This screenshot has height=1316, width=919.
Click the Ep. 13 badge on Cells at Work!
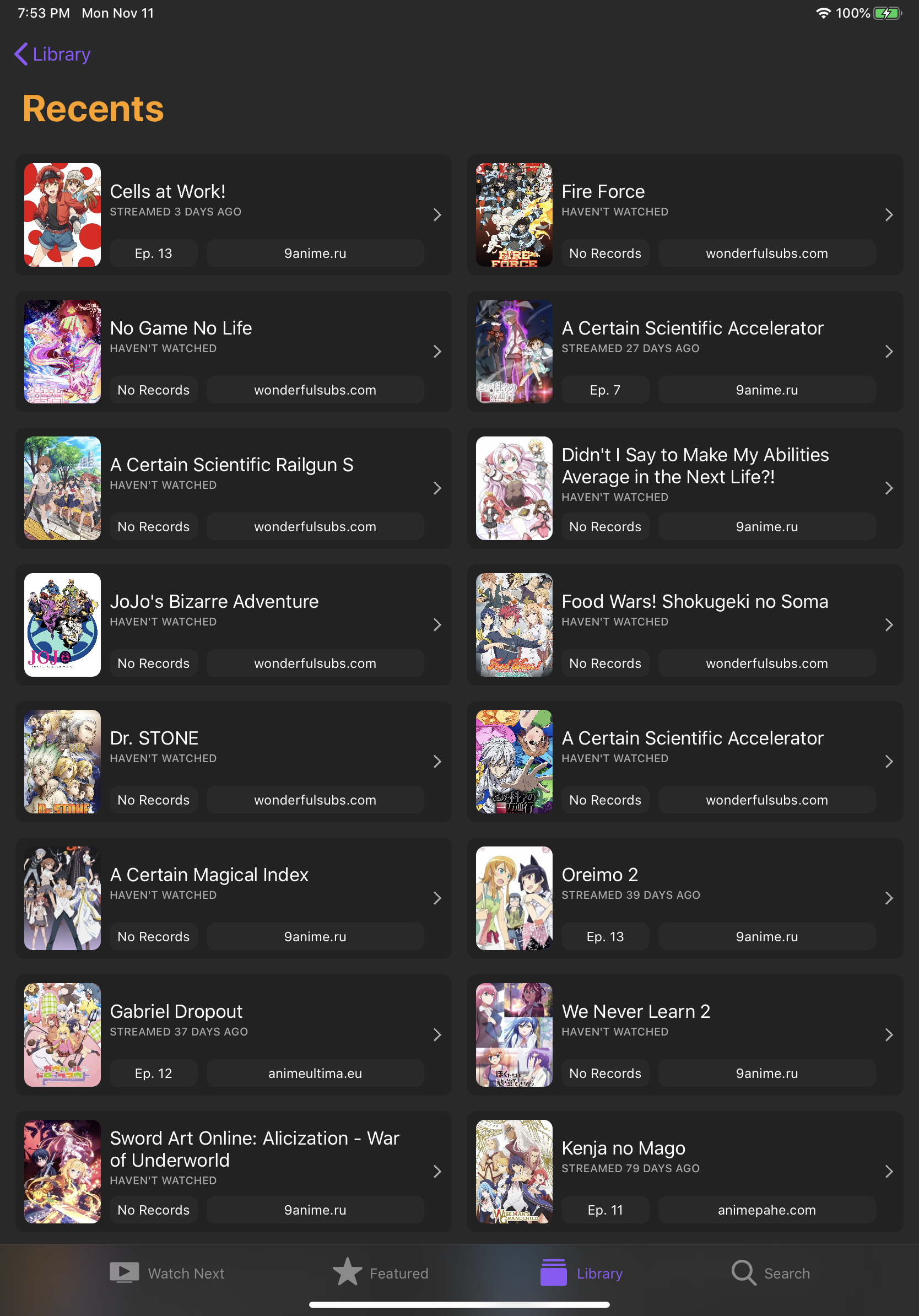(x=153, y=253)
